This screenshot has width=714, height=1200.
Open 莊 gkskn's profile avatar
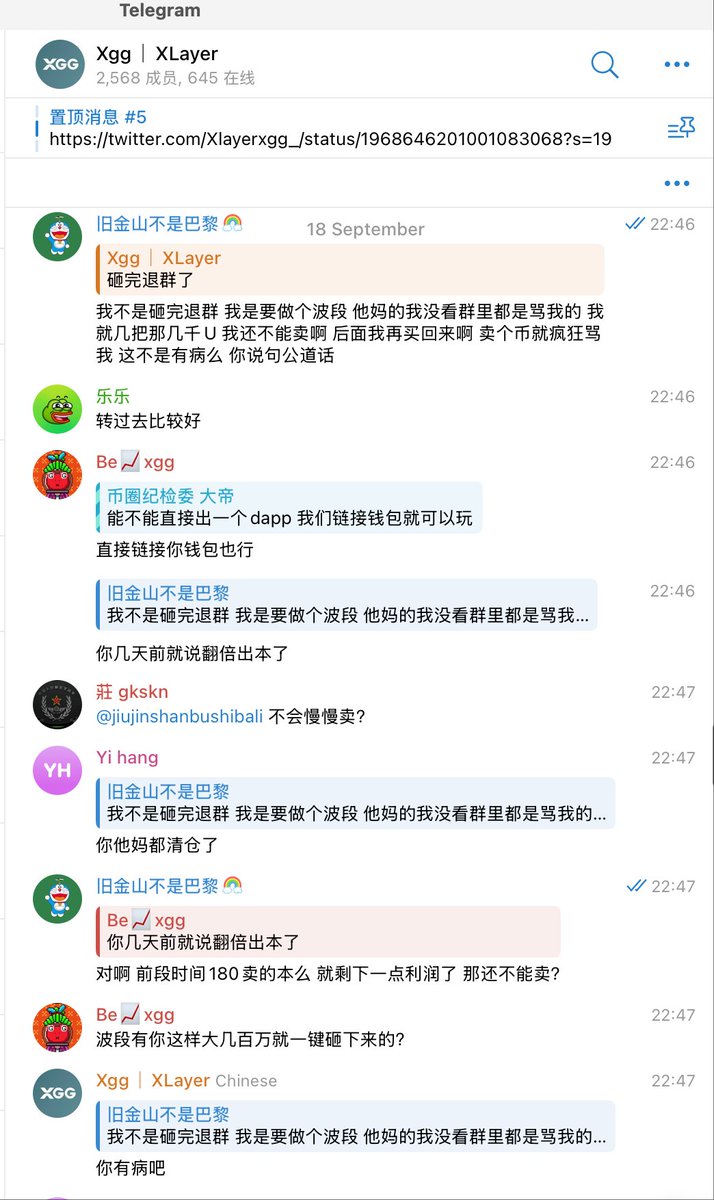click(x=57, y=705)
